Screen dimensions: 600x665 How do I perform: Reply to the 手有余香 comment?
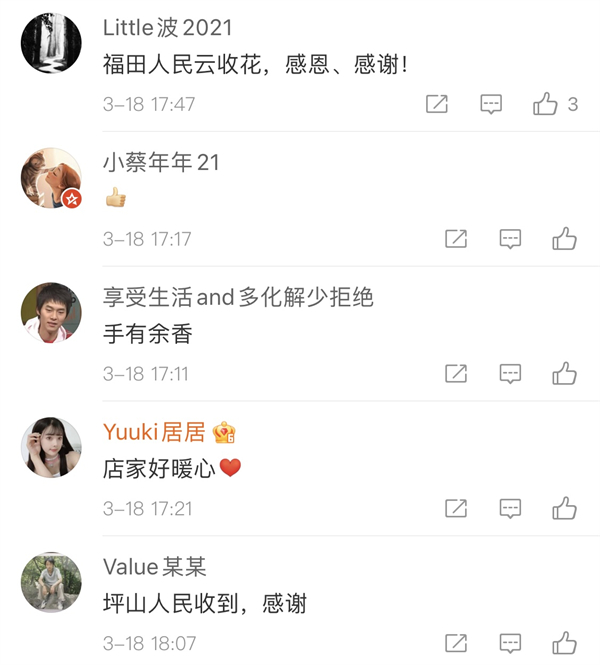point(511,374)
